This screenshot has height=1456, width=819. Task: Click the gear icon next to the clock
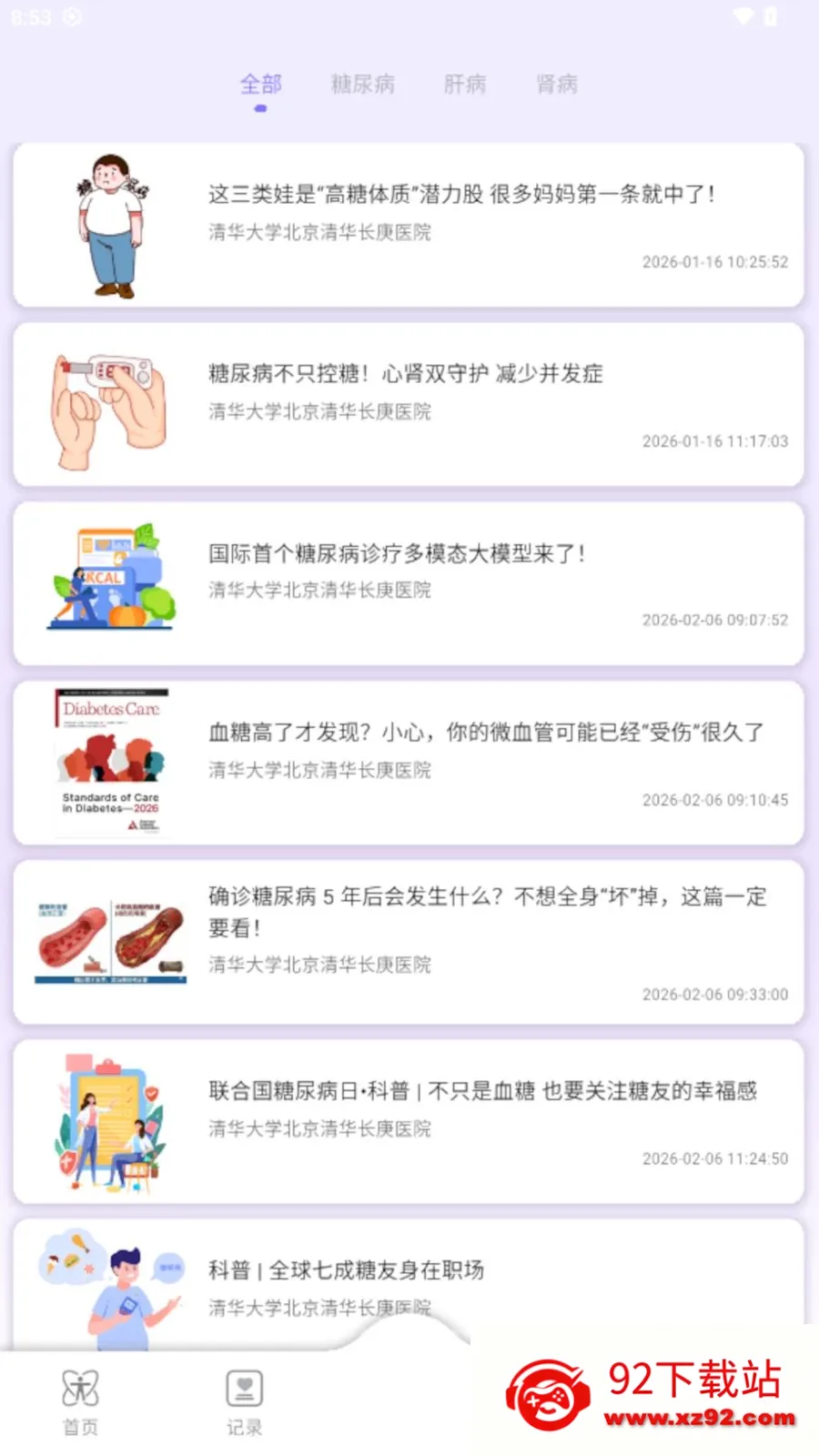[71, 15]
